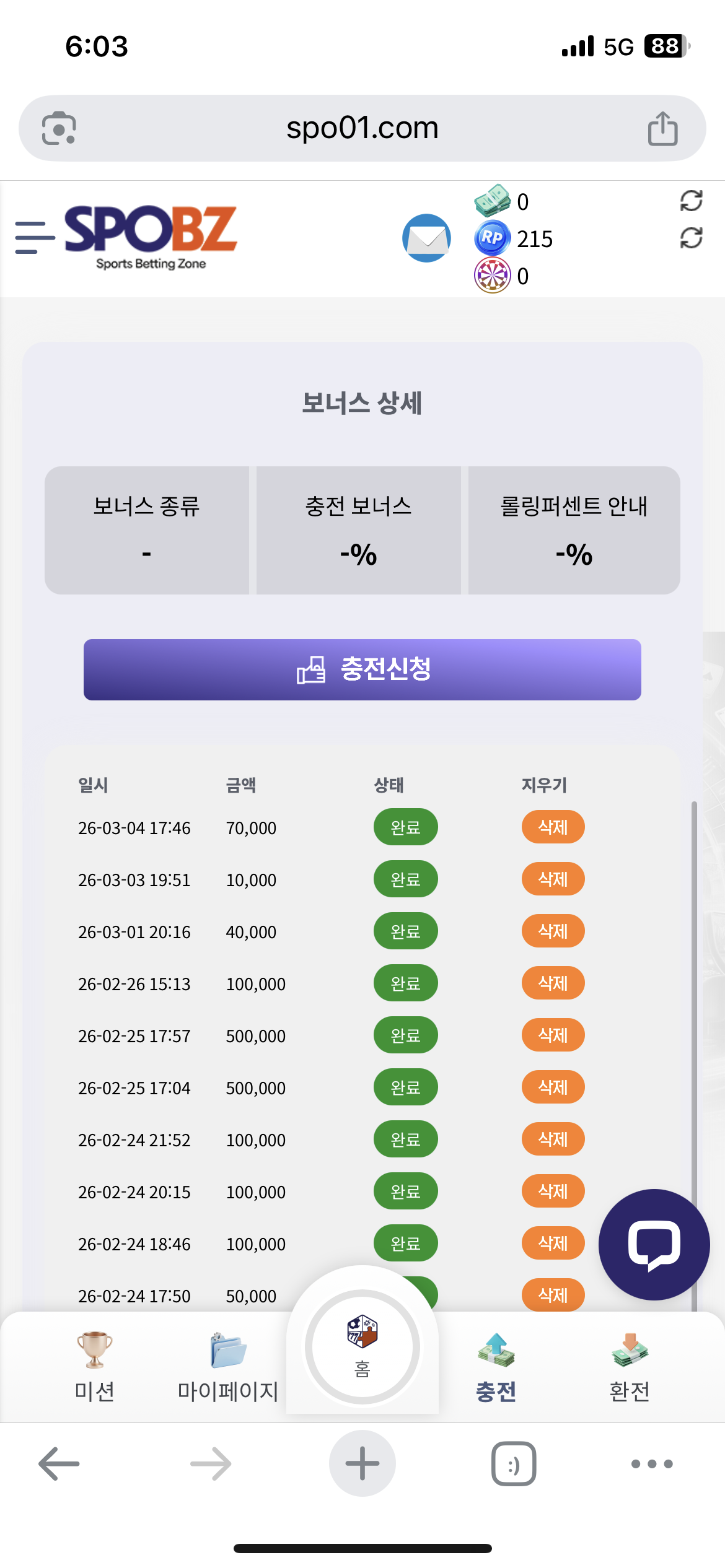Refresh the cash balance
Image resolution: width=725 pixels, height=1568 pixels.
[691, 201]
